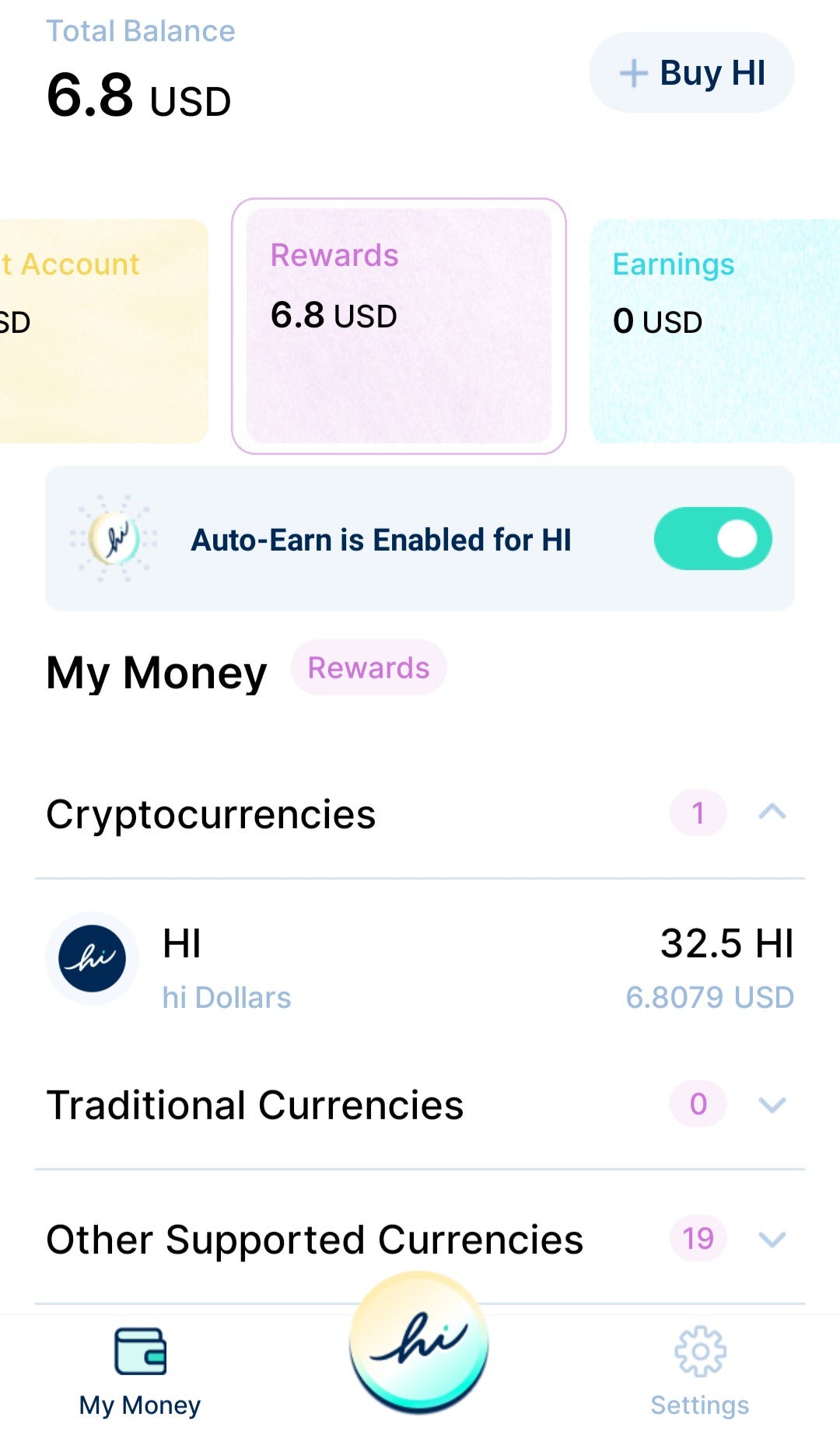Select the Rewards card
This screenshot has height=1442, width=840.
[x=399, y=324]
